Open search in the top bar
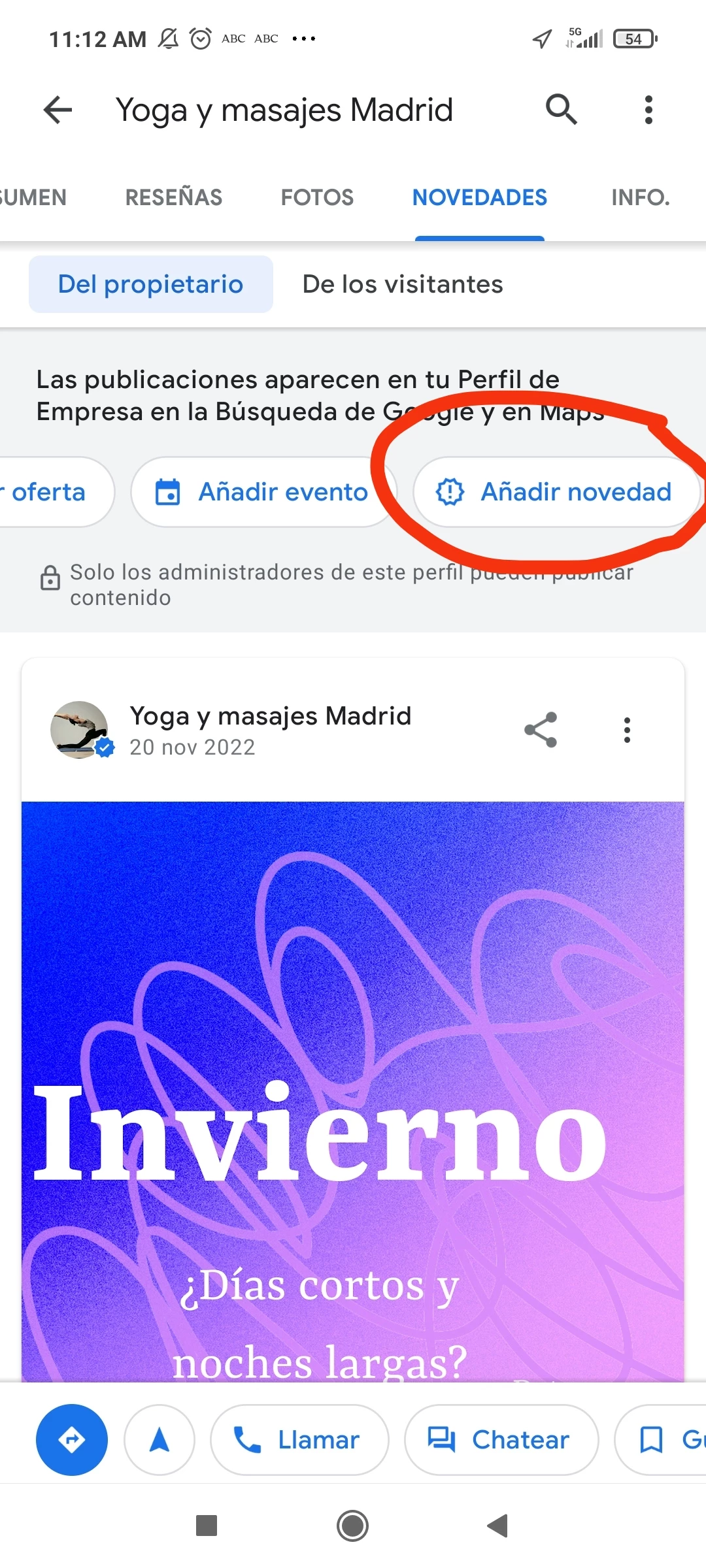706x1568 pixels. (x=561, y=109)
